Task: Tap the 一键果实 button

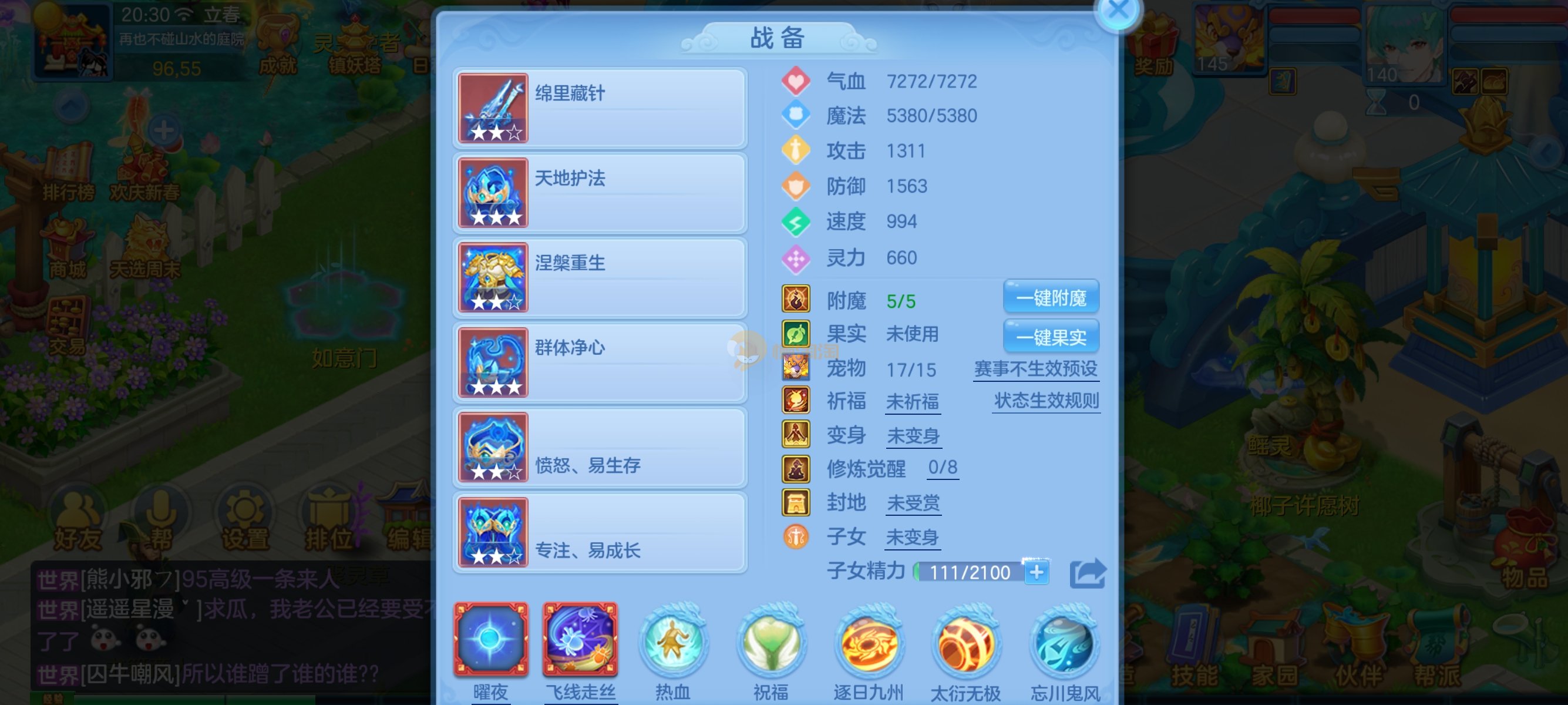Action: pyautogui.click(x=1051, y=336)
